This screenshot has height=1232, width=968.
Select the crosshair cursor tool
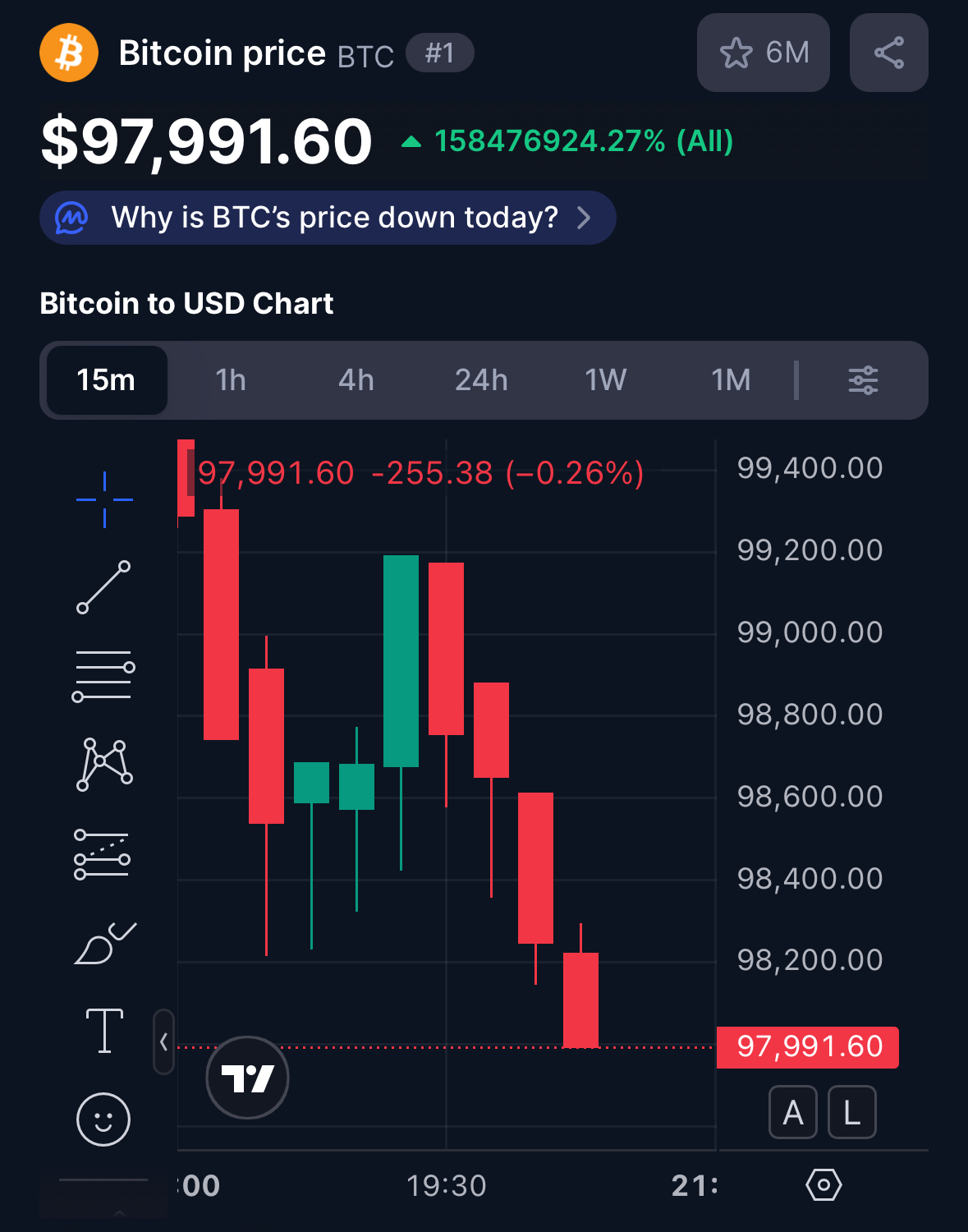point(104,499)
